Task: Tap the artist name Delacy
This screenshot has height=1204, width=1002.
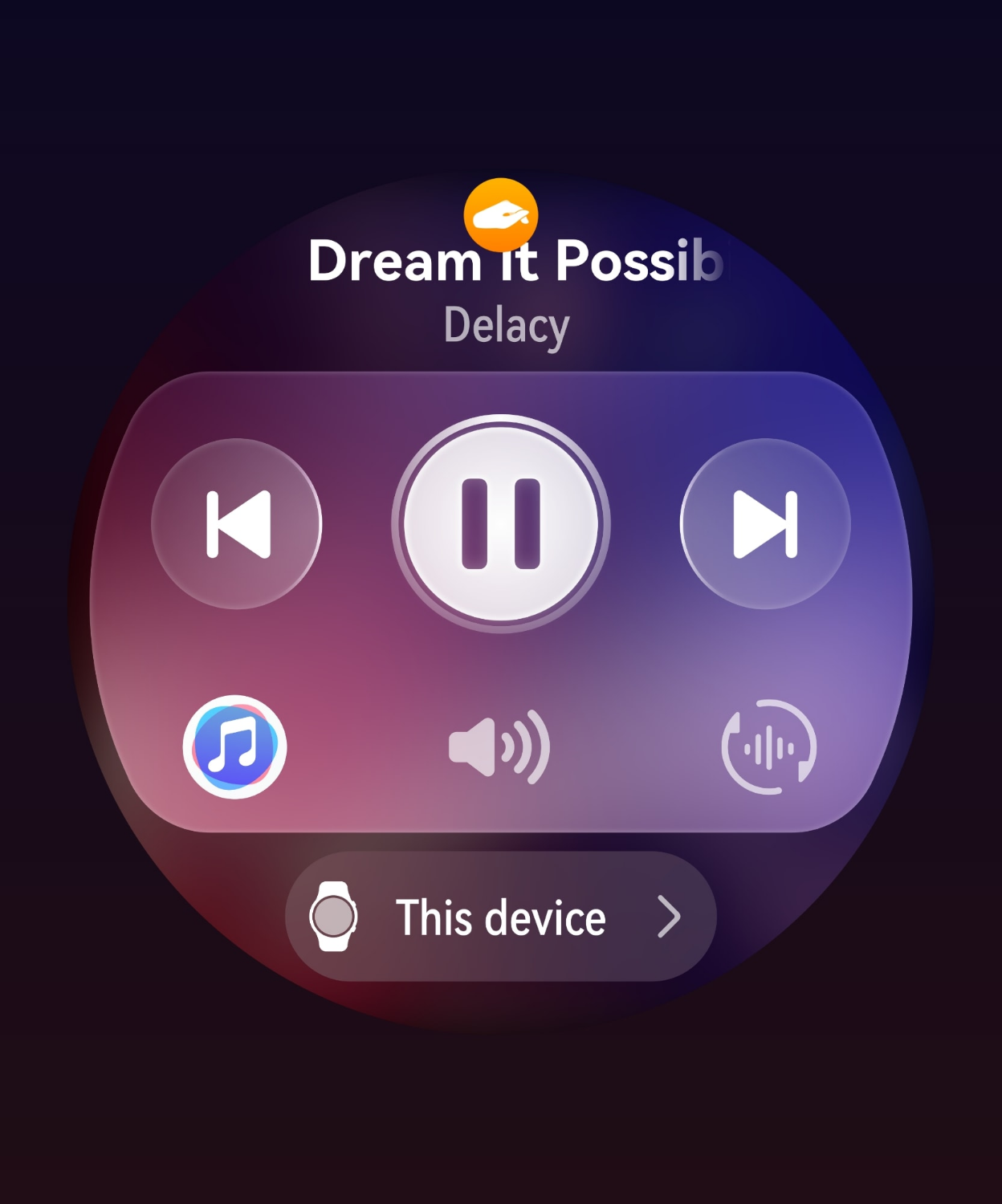Action: (507, 324)
